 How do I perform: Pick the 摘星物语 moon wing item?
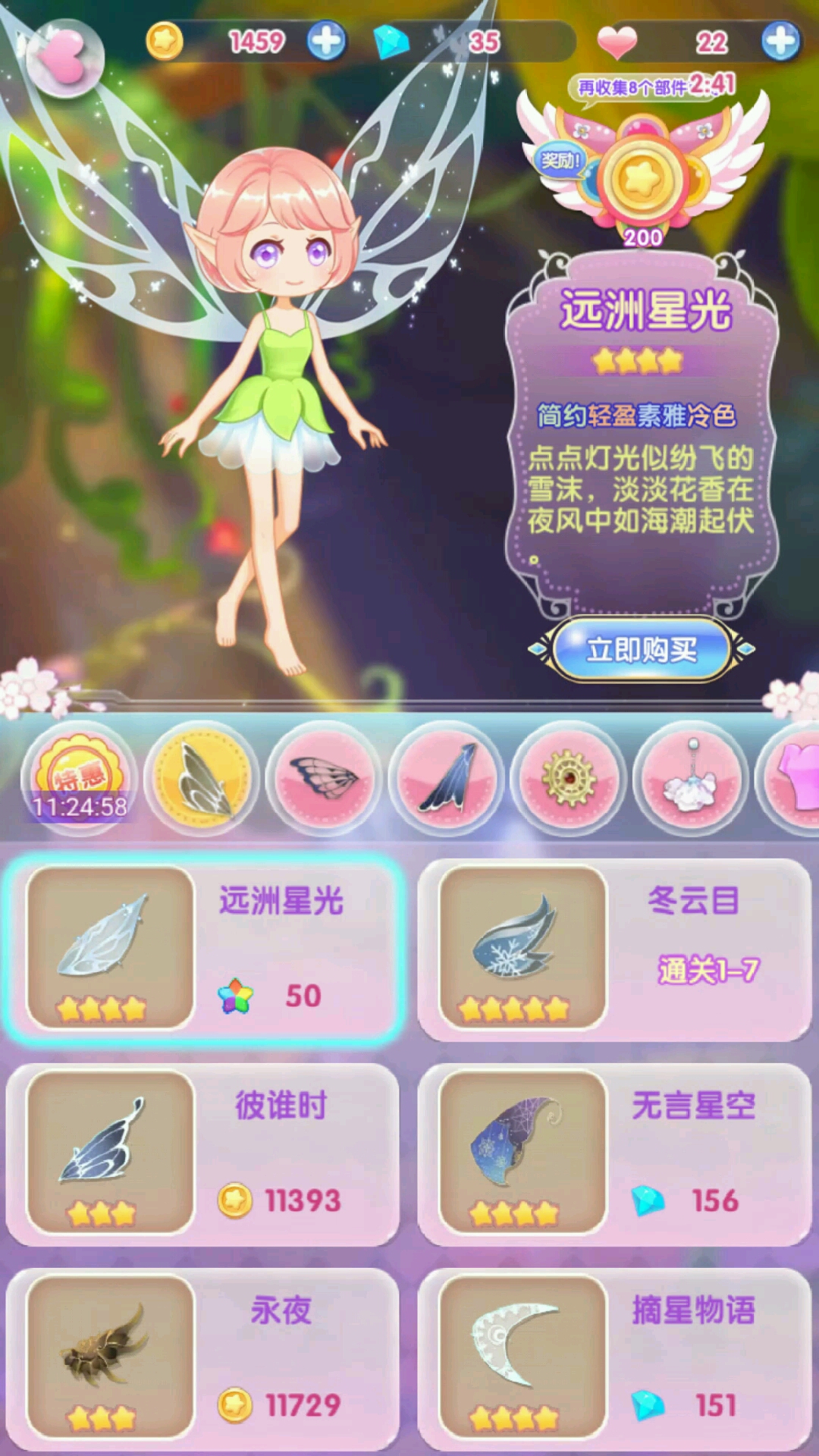[614, 1357]
